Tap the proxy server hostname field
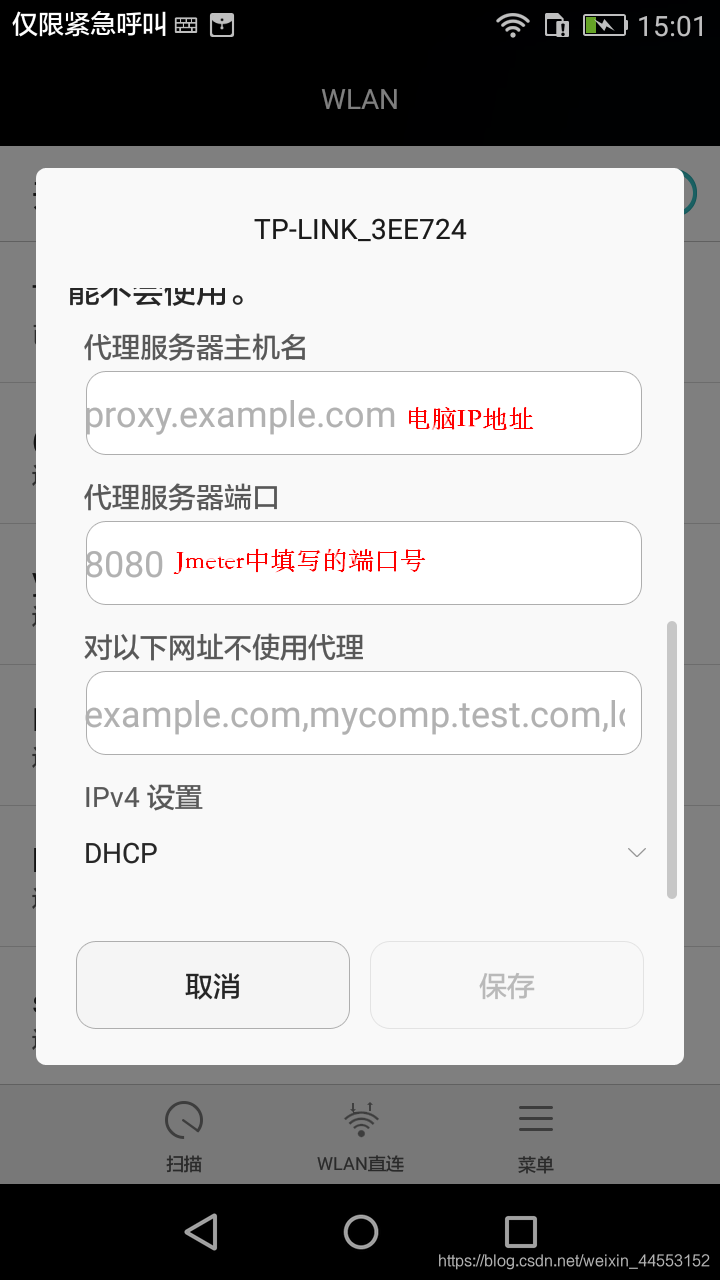 click(363, 413)
